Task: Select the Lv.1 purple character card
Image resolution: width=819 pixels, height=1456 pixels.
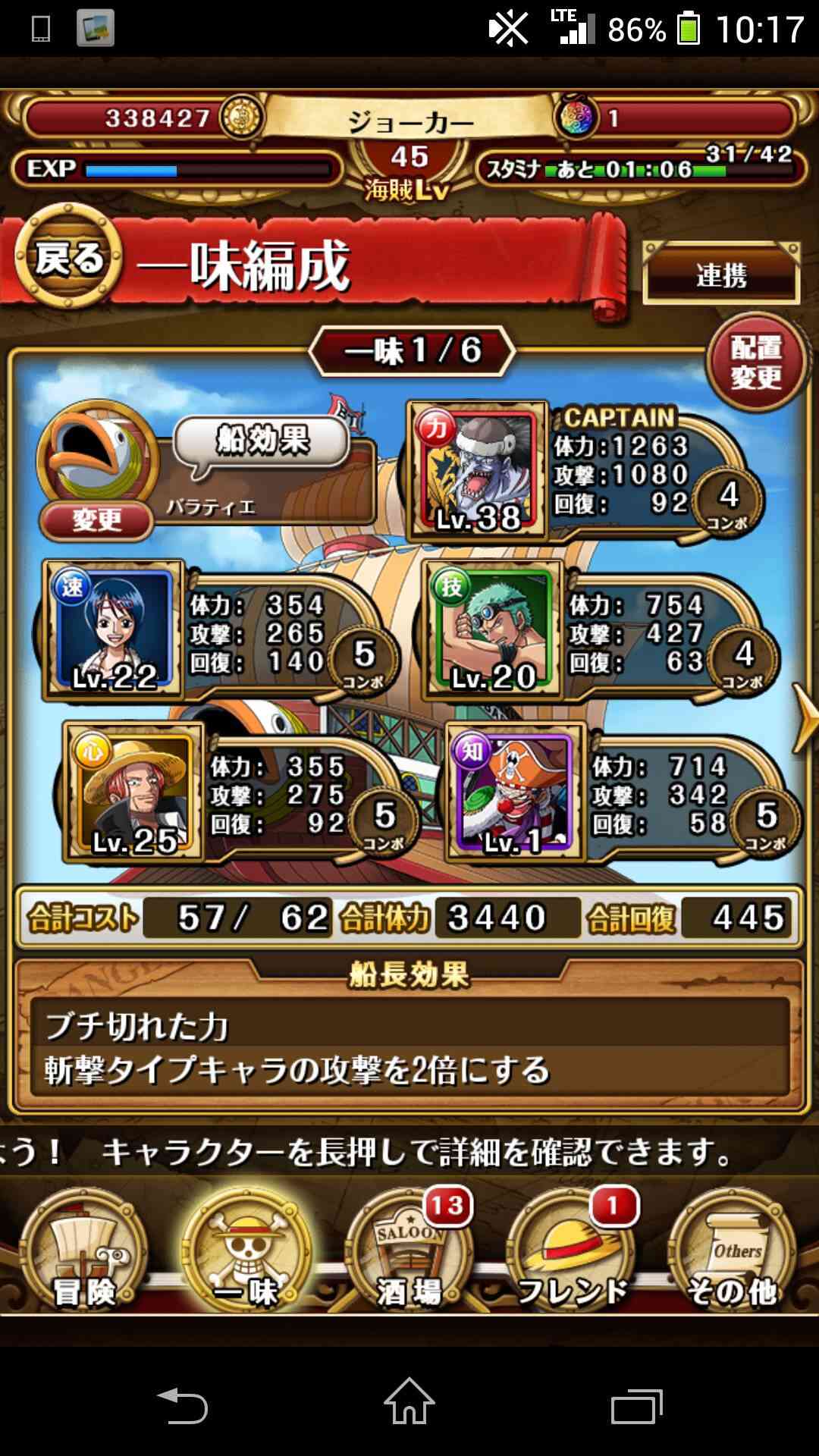Action: (x=514, y=790)
